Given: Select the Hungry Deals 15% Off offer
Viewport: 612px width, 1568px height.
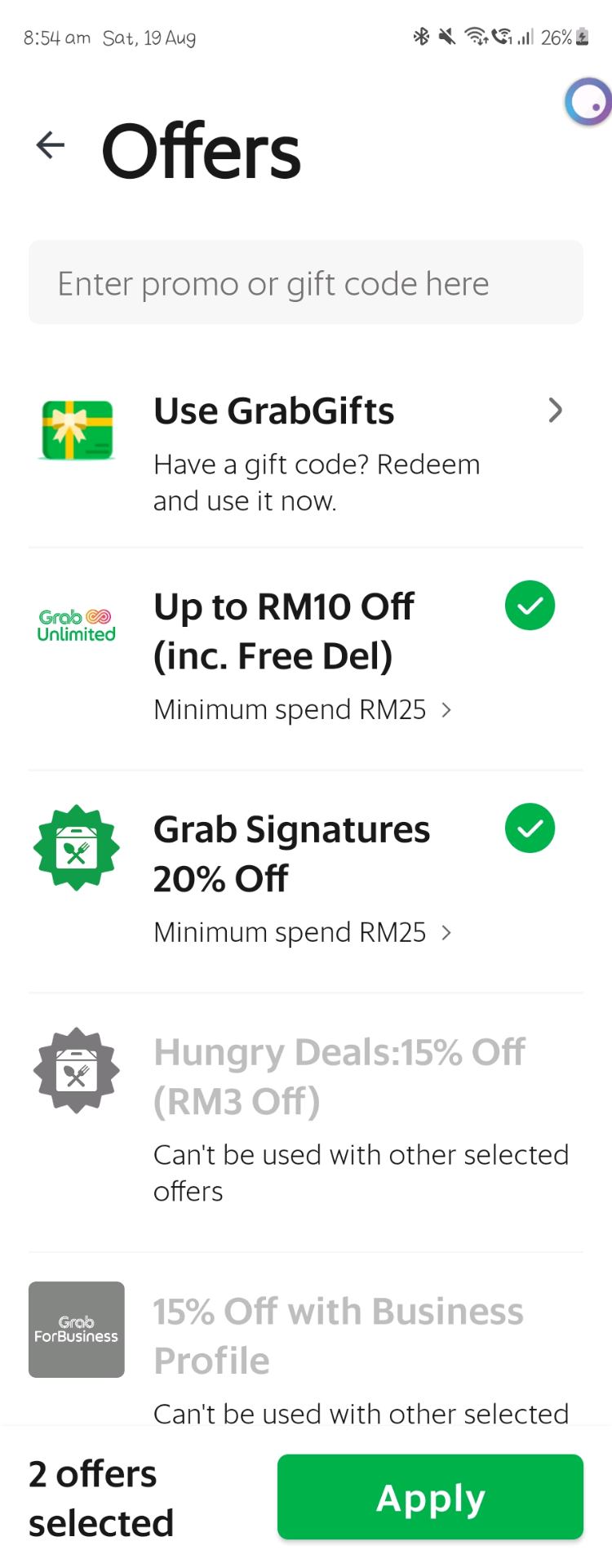Looking at the screenshot, I should pos(339,1077).
